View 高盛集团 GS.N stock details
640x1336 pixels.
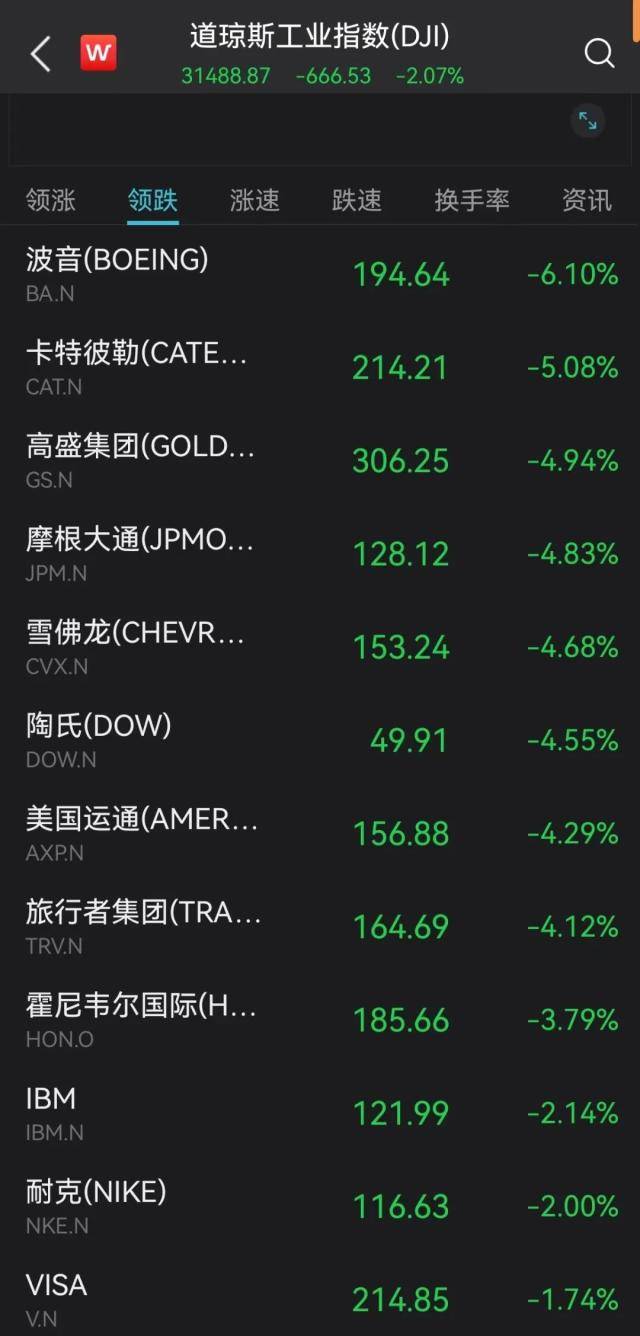pos(320,461)
